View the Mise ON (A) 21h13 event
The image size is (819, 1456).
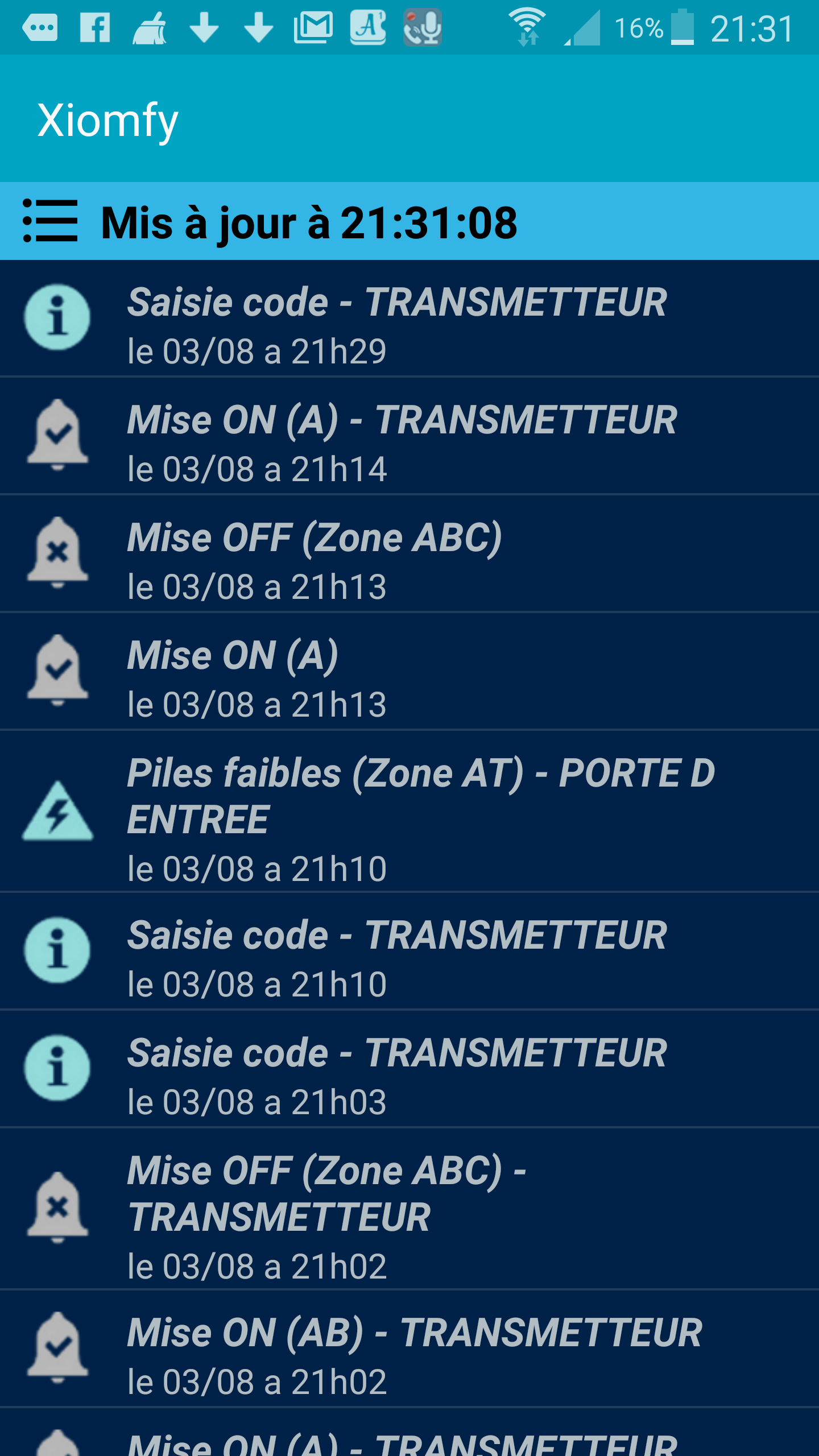(409, 671)
